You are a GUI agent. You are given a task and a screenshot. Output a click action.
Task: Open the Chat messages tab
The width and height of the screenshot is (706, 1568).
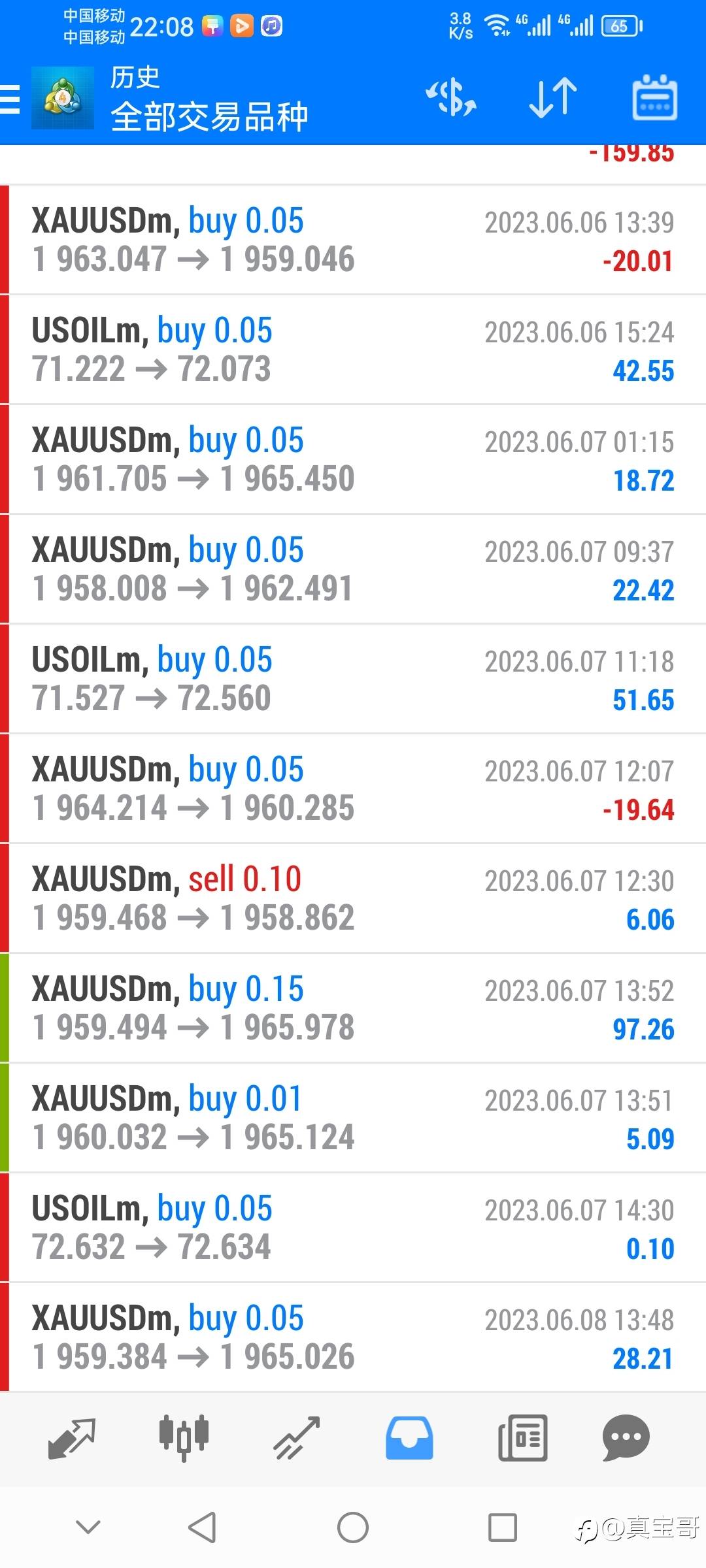(626, 1438)
